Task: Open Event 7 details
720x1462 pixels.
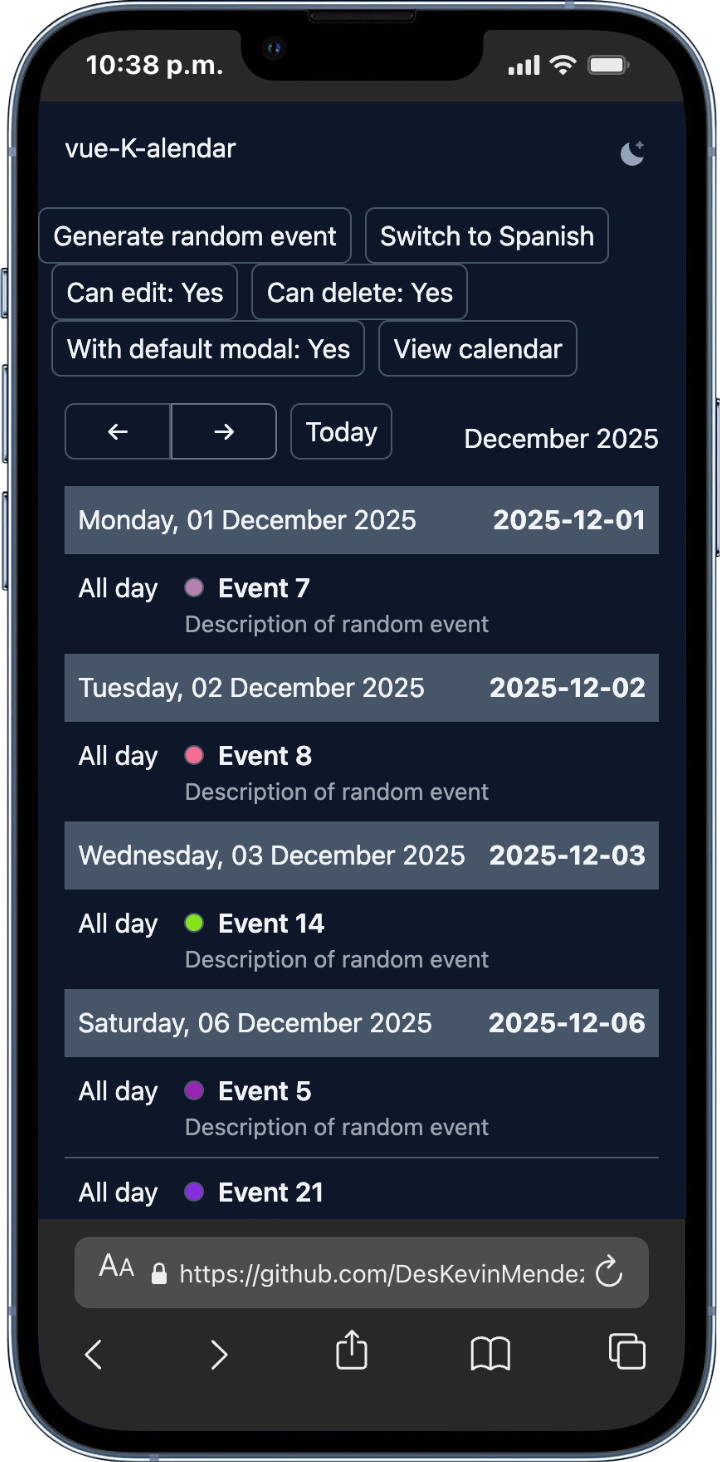Action: 263,588
